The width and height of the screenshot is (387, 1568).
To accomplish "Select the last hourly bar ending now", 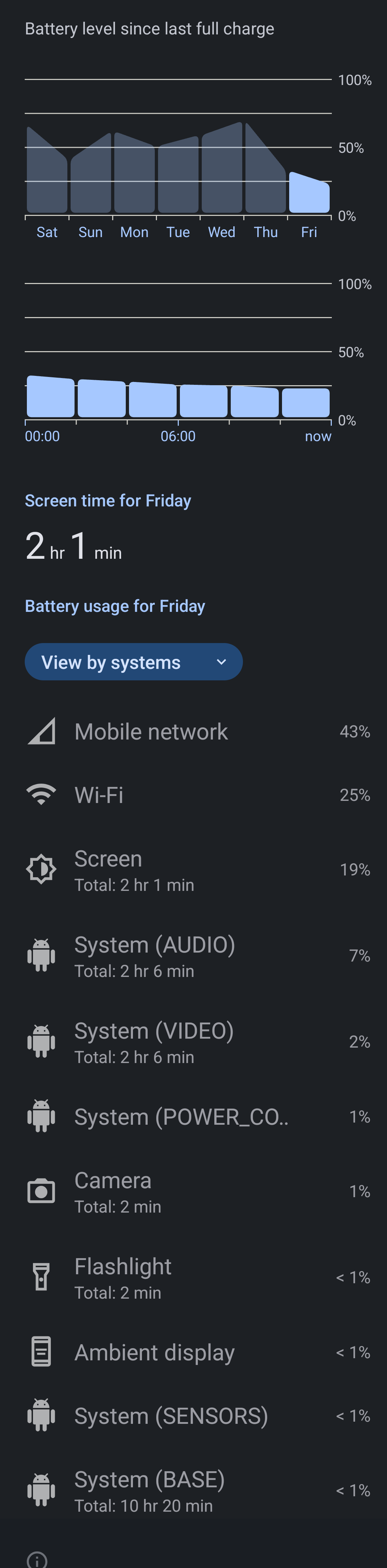I will [305, 403].
